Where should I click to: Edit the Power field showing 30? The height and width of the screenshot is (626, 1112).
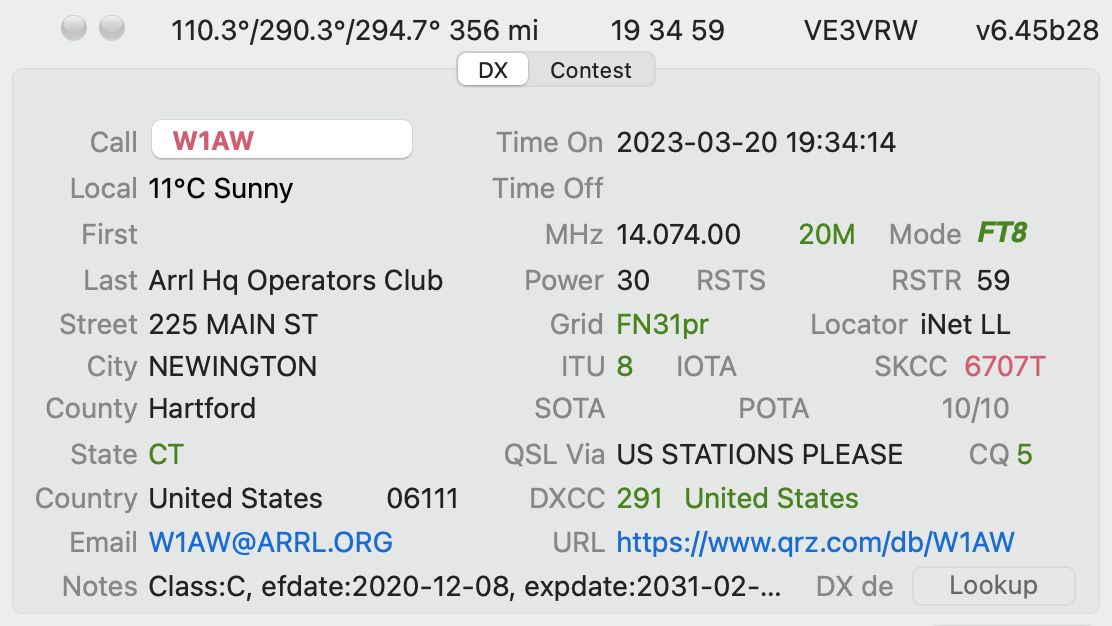click(634, 281)
